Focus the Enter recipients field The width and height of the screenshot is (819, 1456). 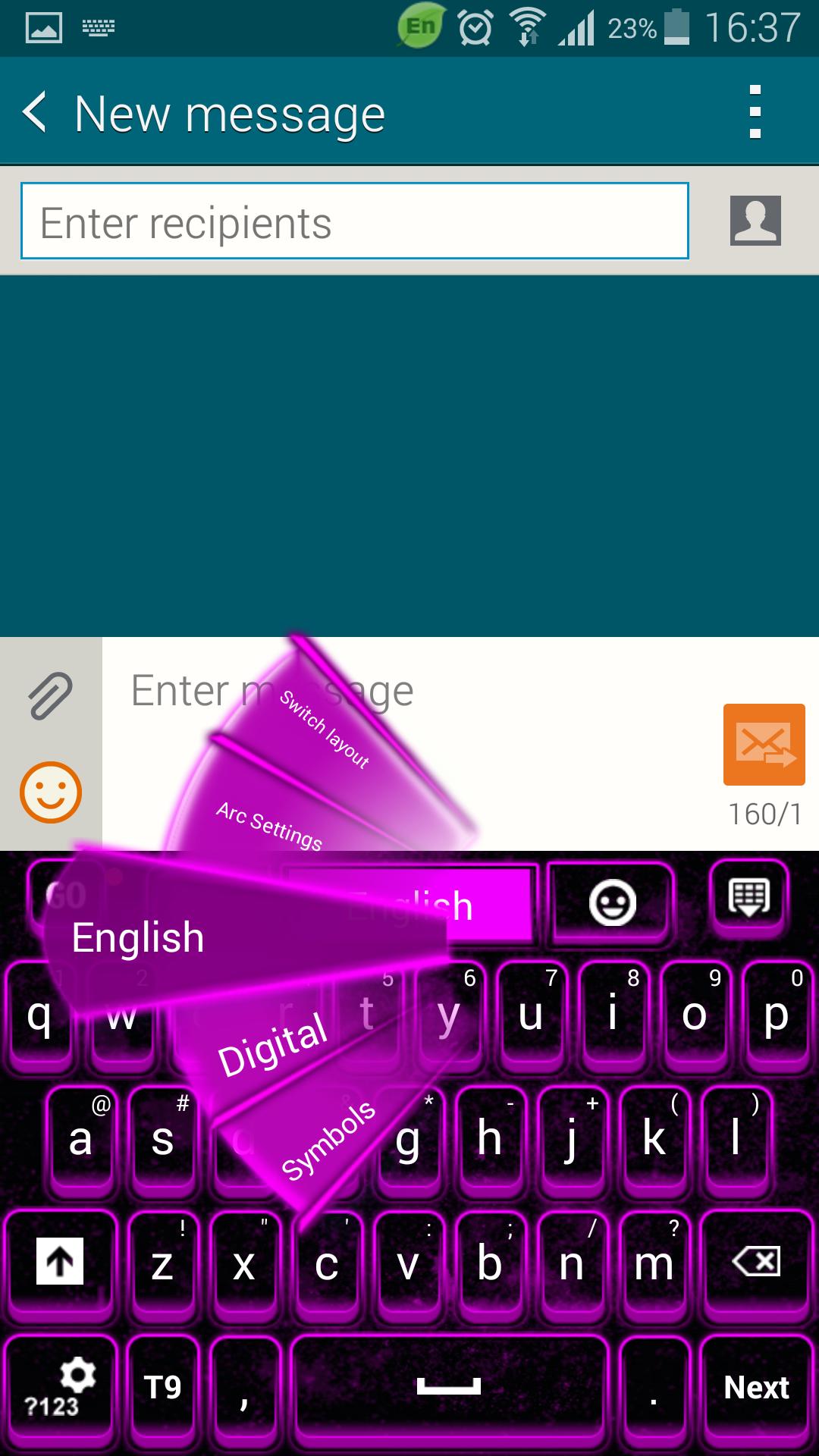click(x=354, y=221)
